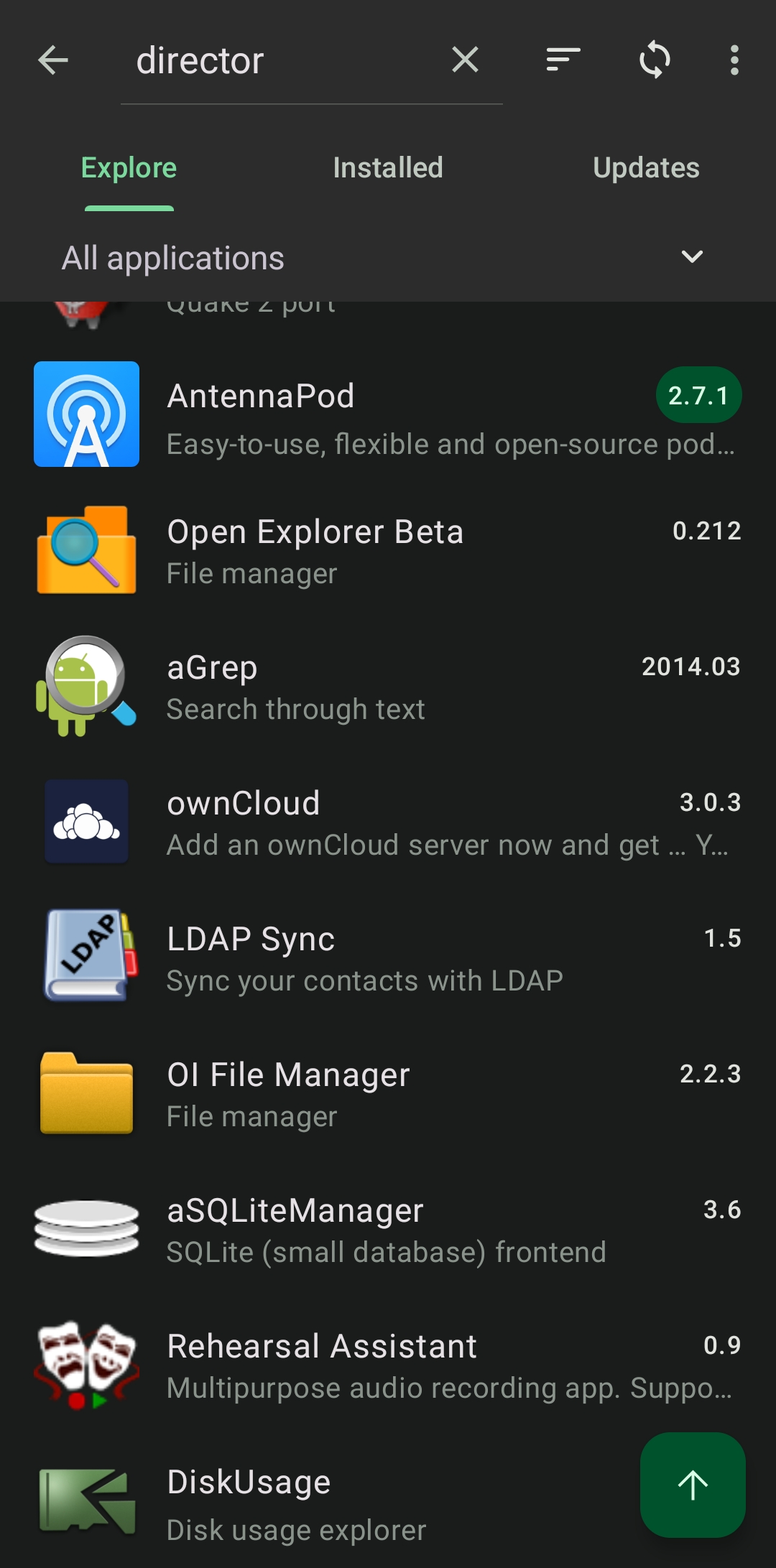Open the ownCloud listing

pos(388,822)
